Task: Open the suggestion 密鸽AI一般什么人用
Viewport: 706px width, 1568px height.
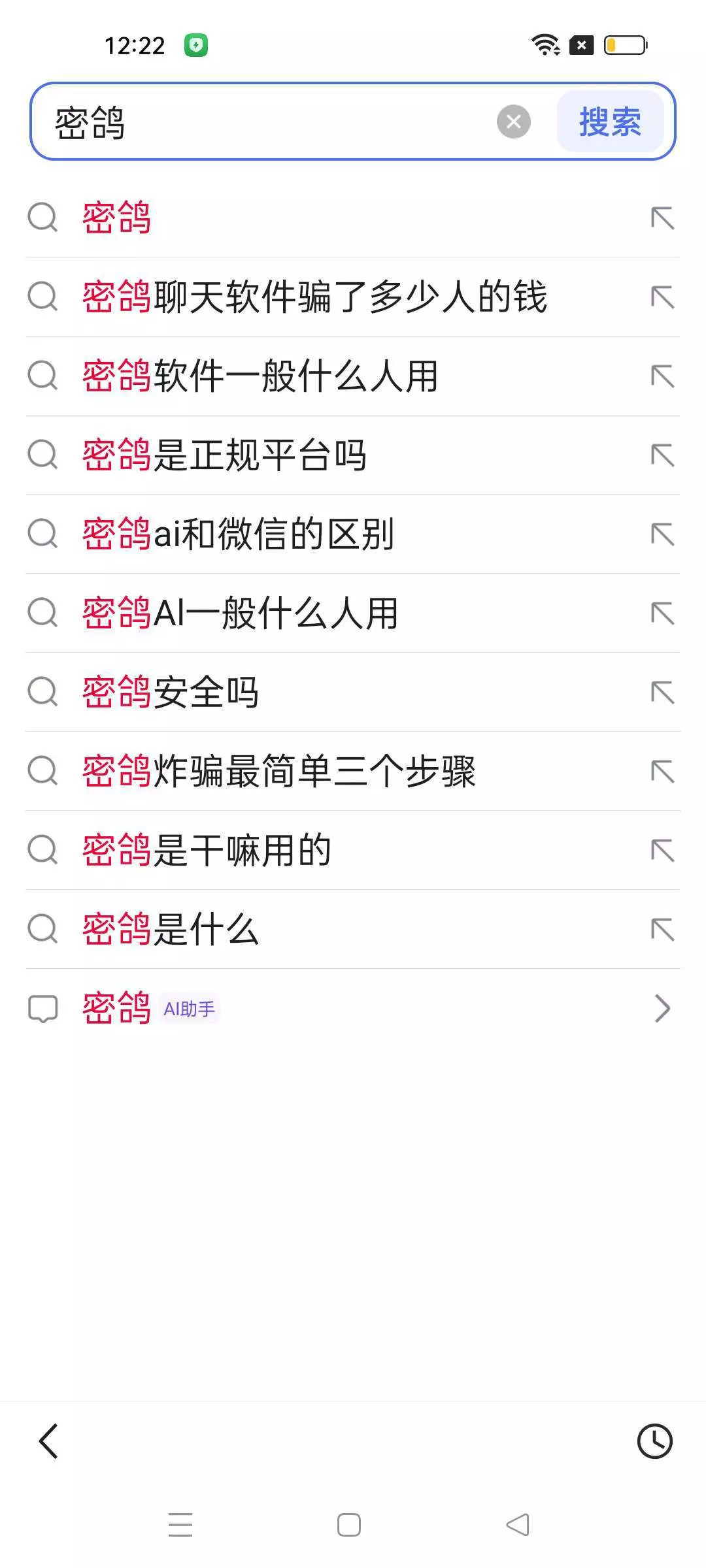Action: pos(240,613)
